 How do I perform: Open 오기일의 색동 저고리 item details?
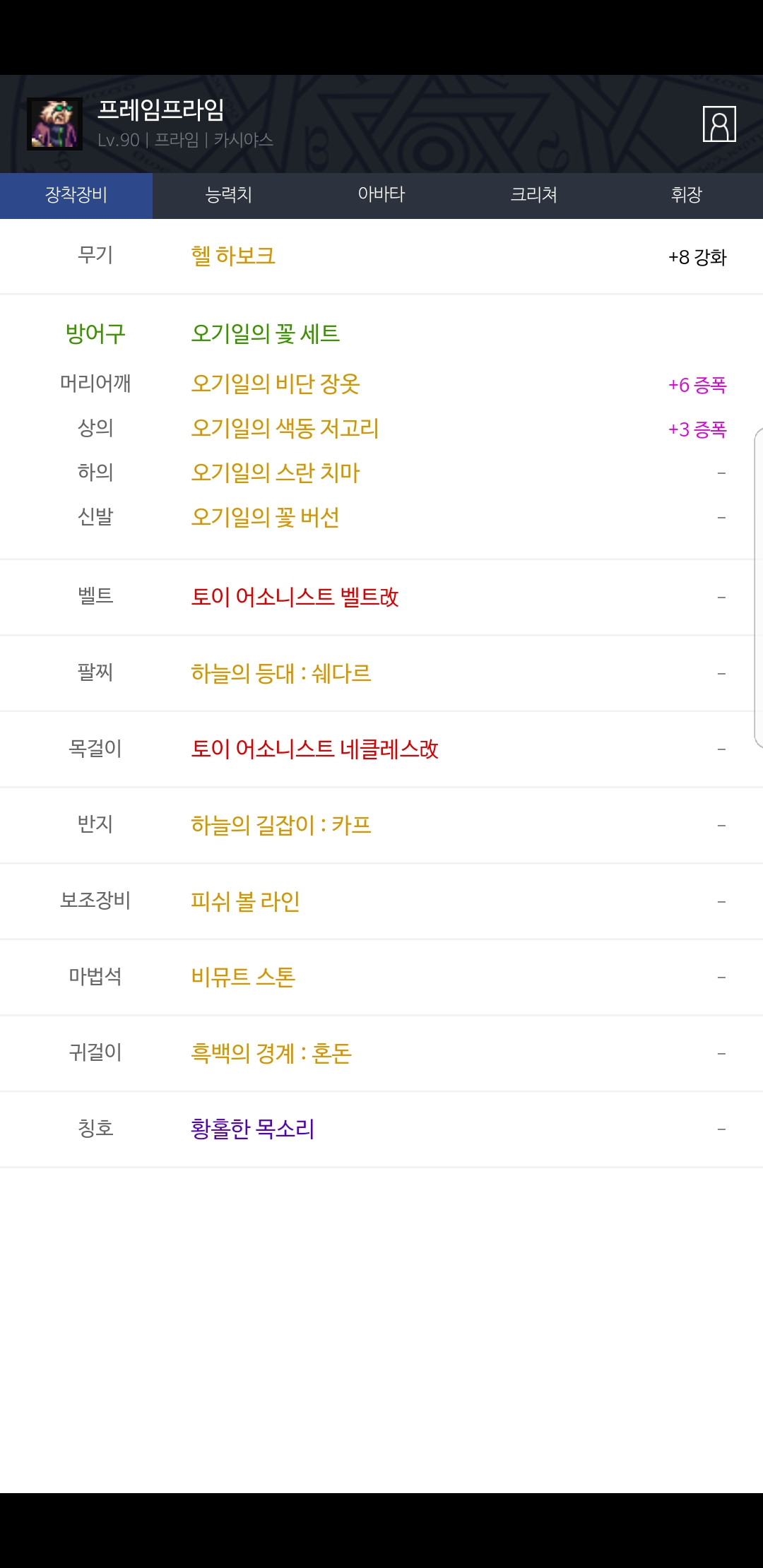point(285,428)
